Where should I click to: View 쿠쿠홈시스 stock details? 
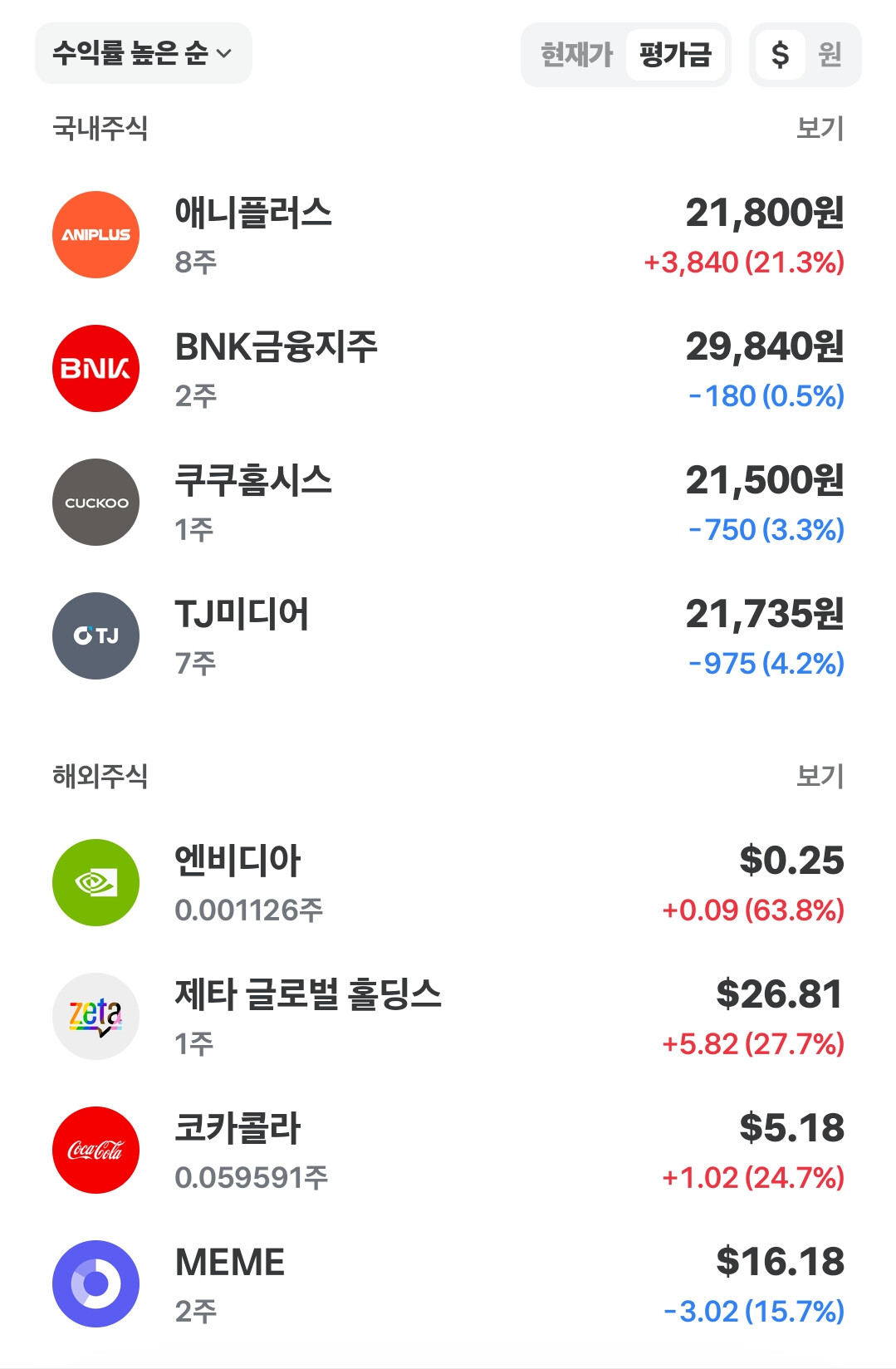pyautogui.click(x=448, y=503)
